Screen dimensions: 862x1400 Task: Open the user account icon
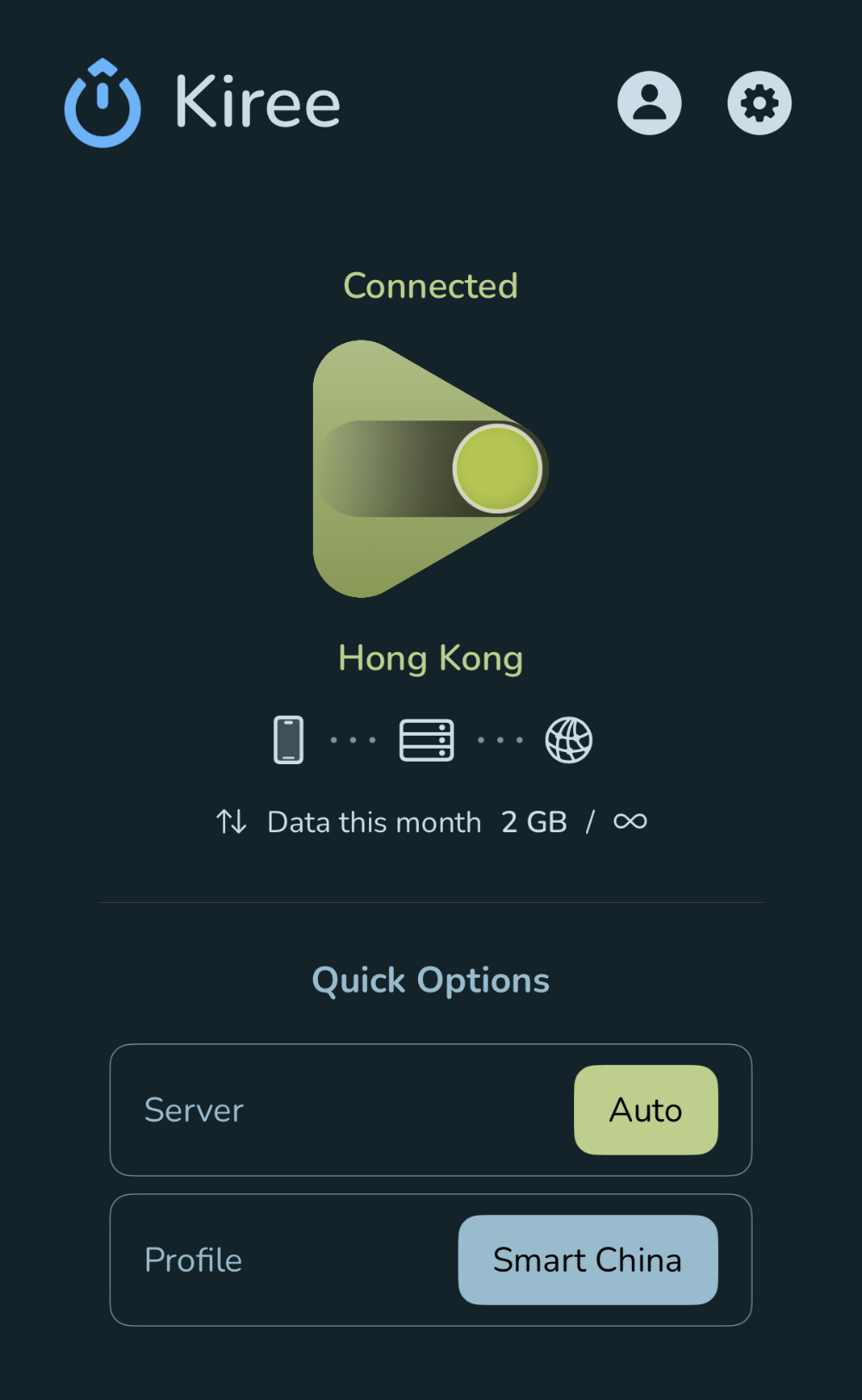point(649,103)
